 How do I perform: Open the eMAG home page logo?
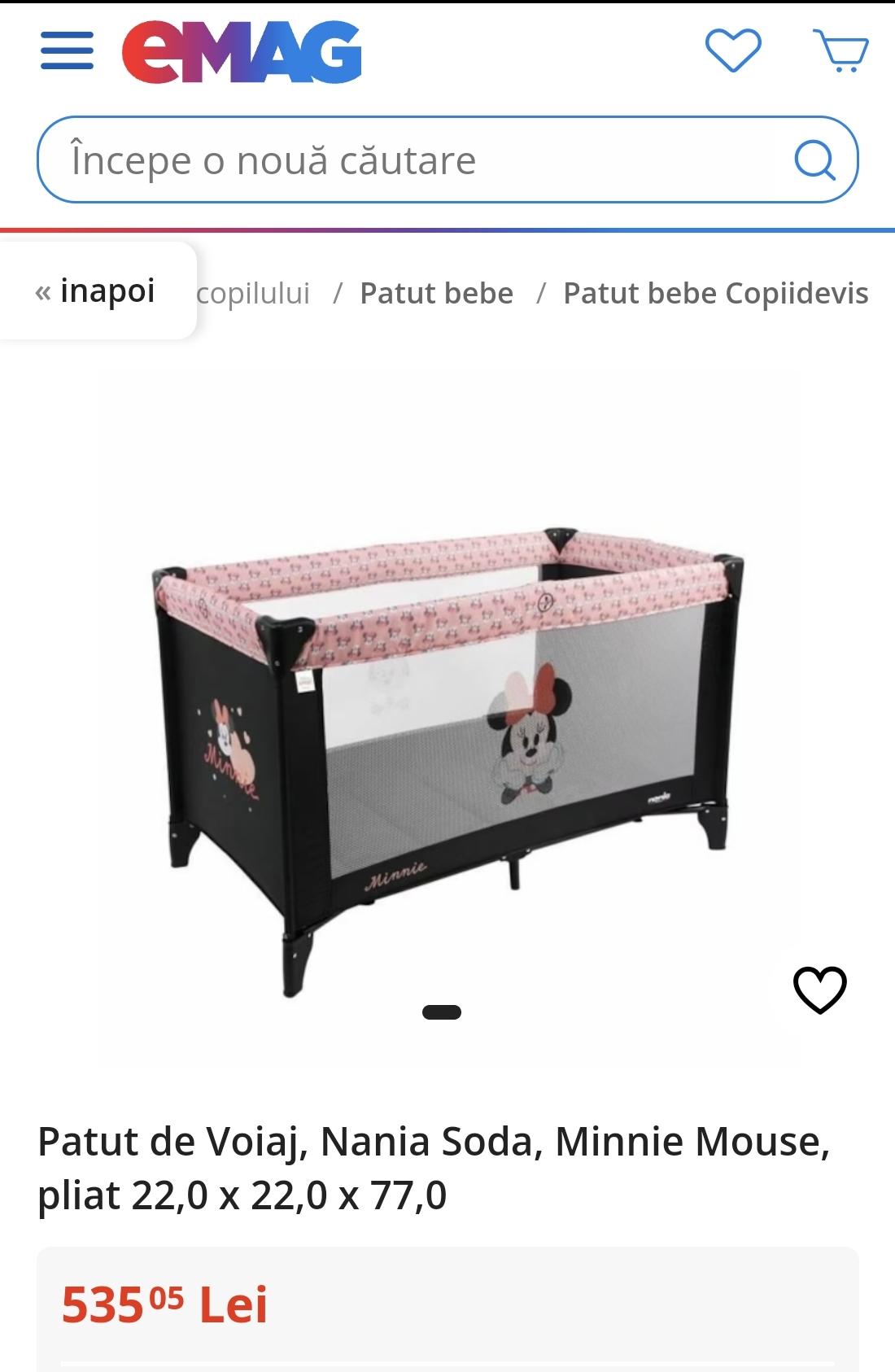(x=242, y=51)
